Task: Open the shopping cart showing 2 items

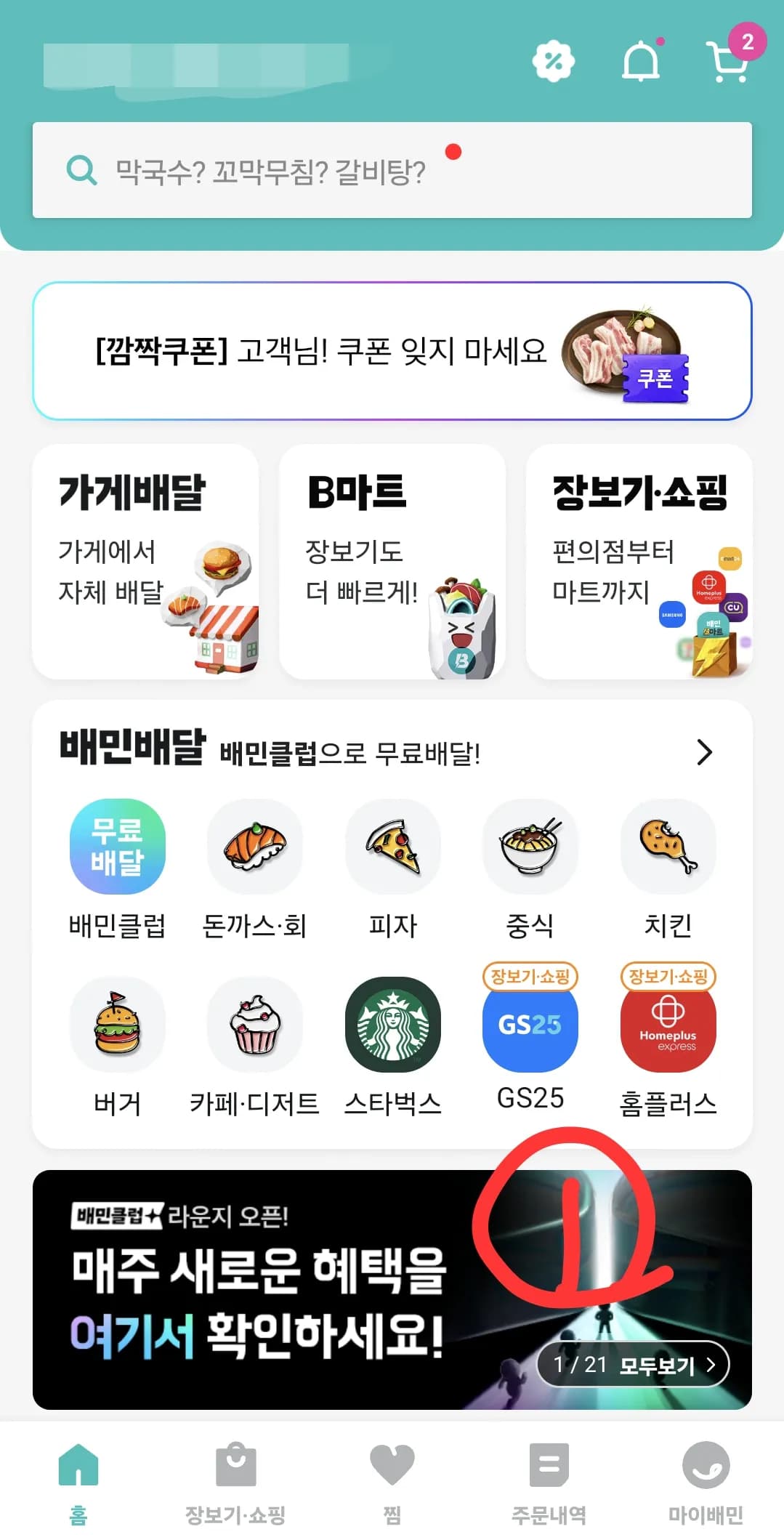Action: 730,61
